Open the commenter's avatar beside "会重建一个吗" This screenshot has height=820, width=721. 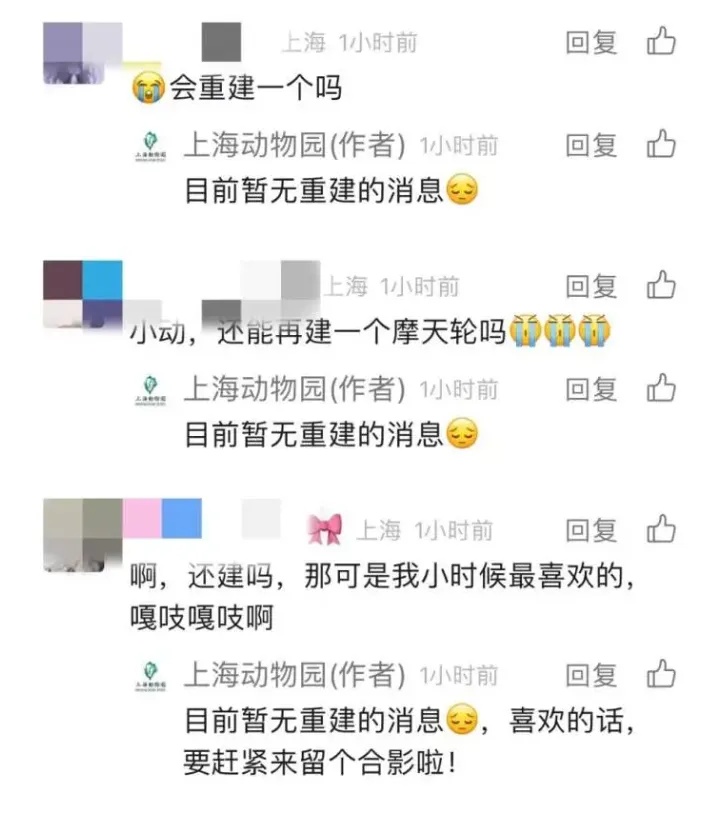point(83,53)
